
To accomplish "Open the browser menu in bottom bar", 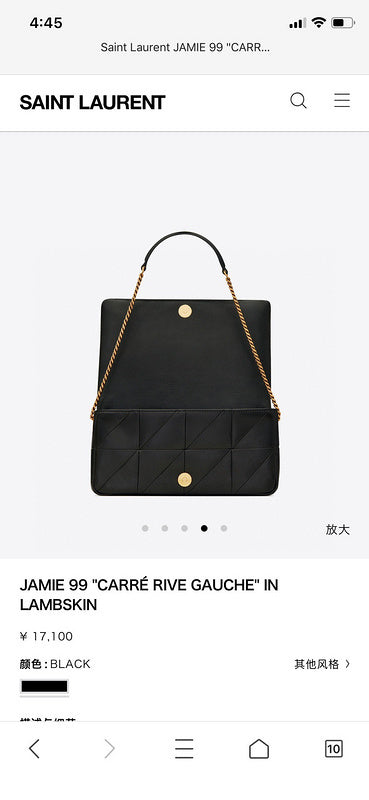I will (184, 749).
